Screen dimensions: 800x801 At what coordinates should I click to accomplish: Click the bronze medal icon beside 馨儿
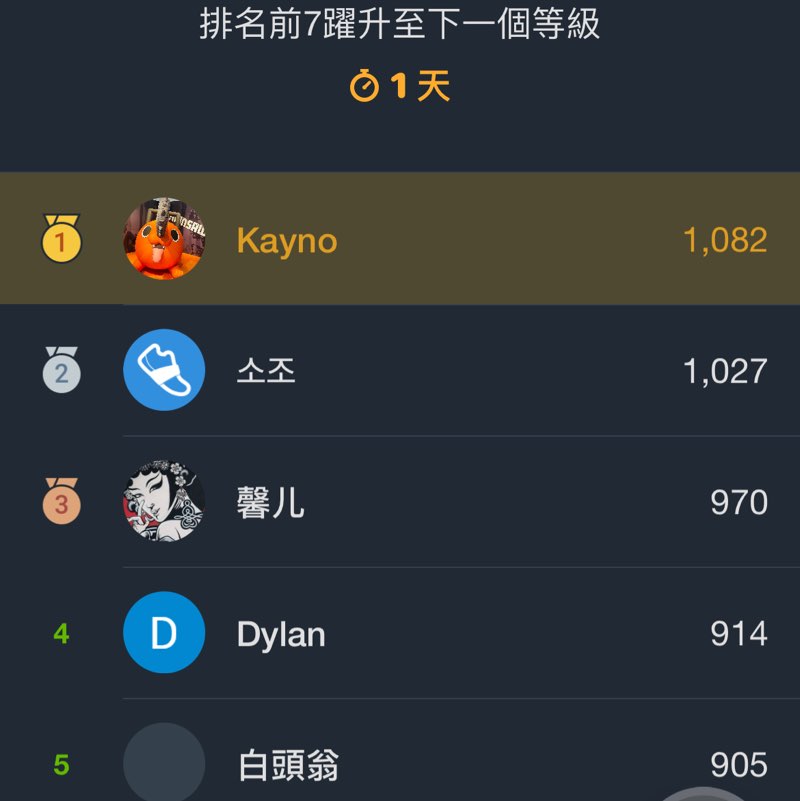[x=60, y=500]
